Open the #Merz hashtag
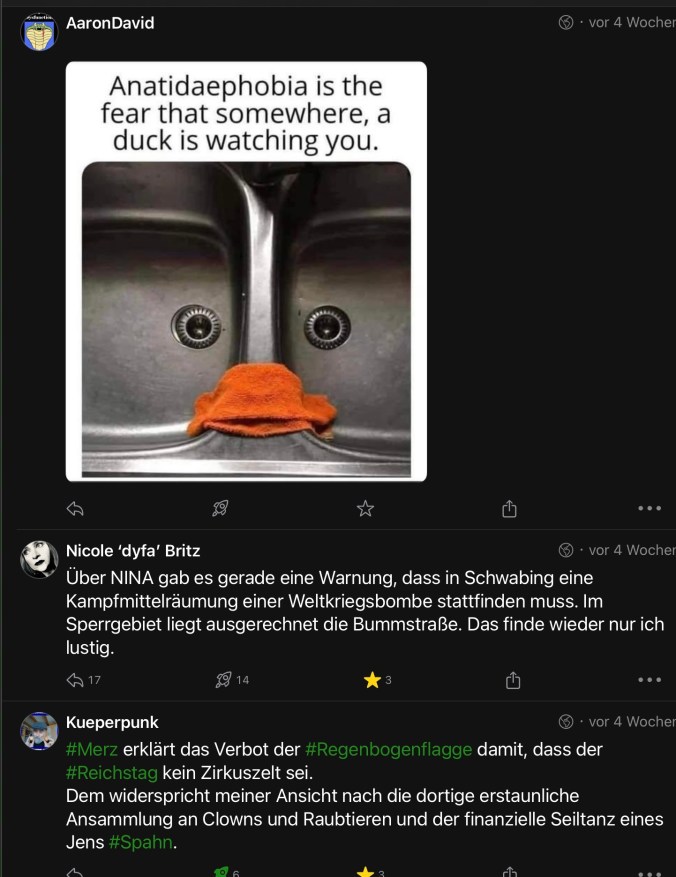676x877 pixels. click(x=92, y=749)
